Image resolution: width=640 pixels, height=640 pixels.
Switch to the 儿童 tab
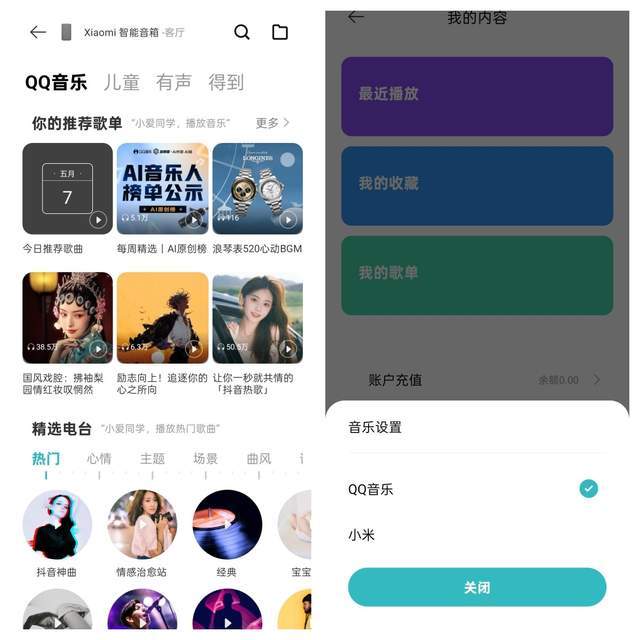pos(121,82)
